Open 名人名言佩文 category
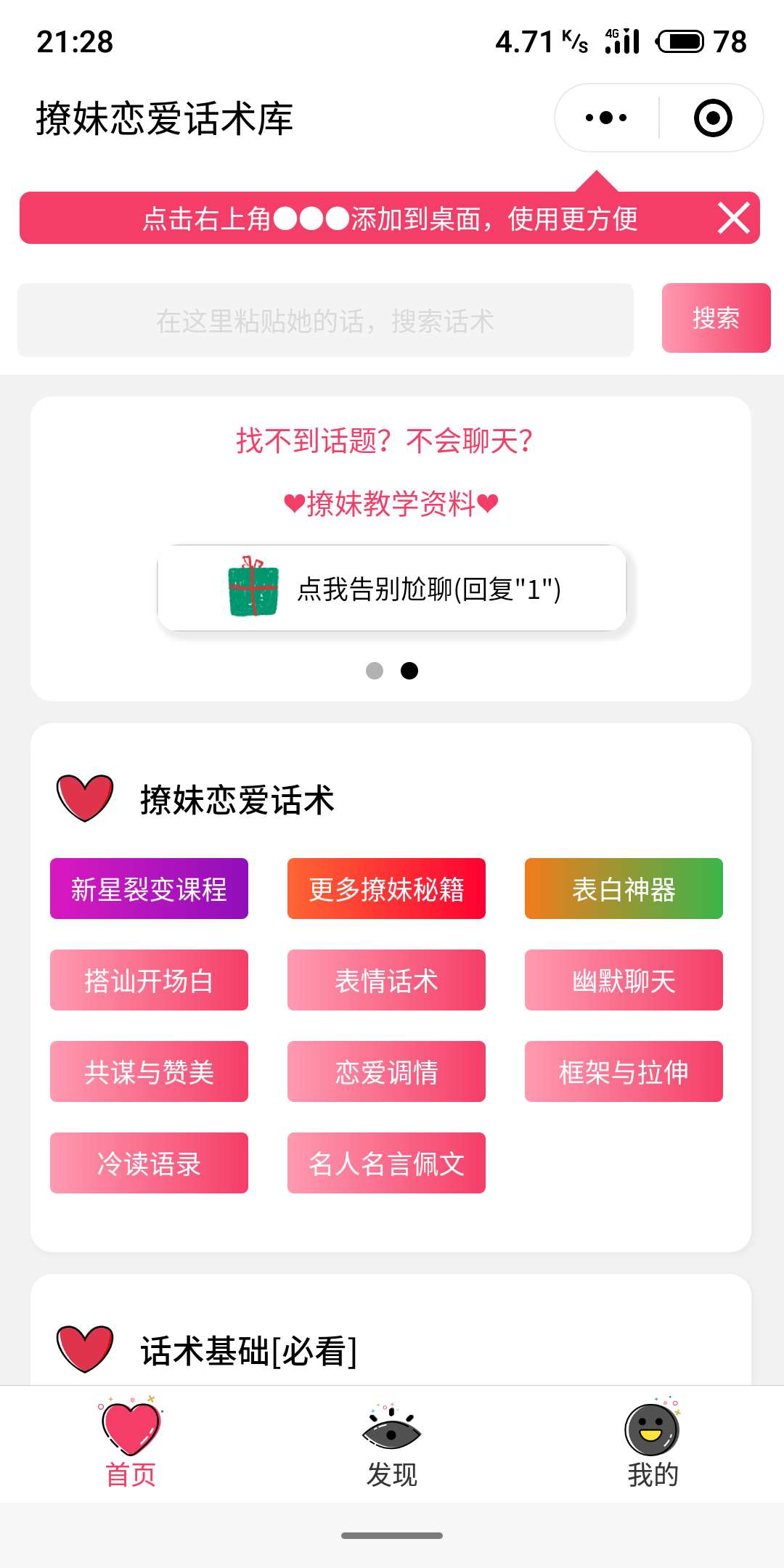784x1568 pixels. 386,1163
